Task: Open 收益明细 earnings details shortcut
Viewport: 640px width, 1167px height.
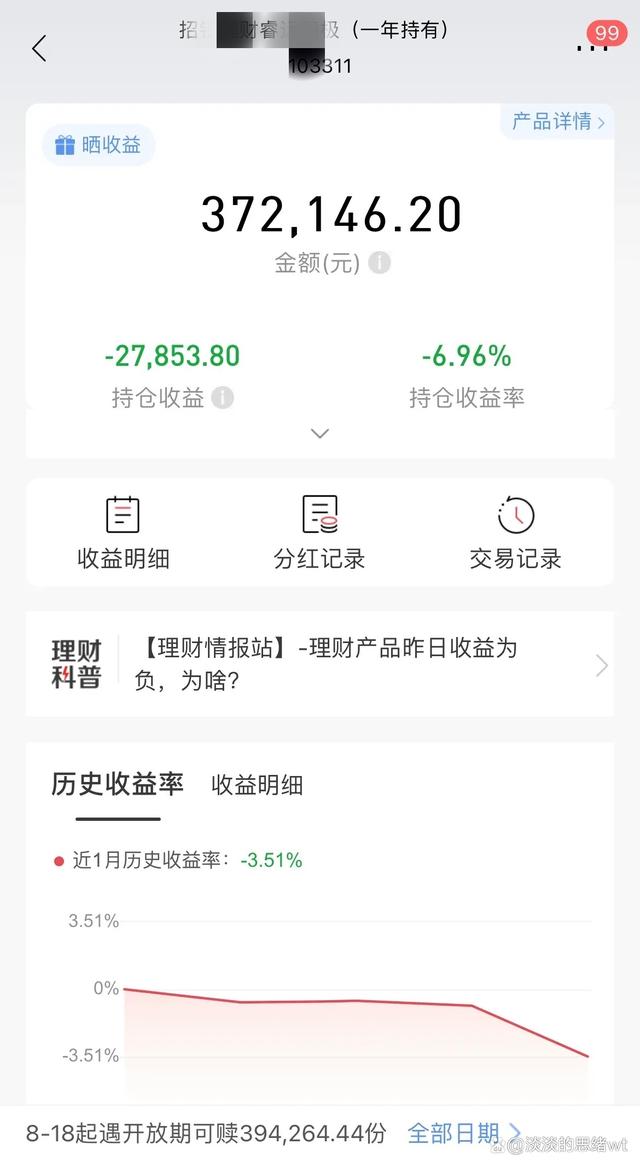Action: 123,533
